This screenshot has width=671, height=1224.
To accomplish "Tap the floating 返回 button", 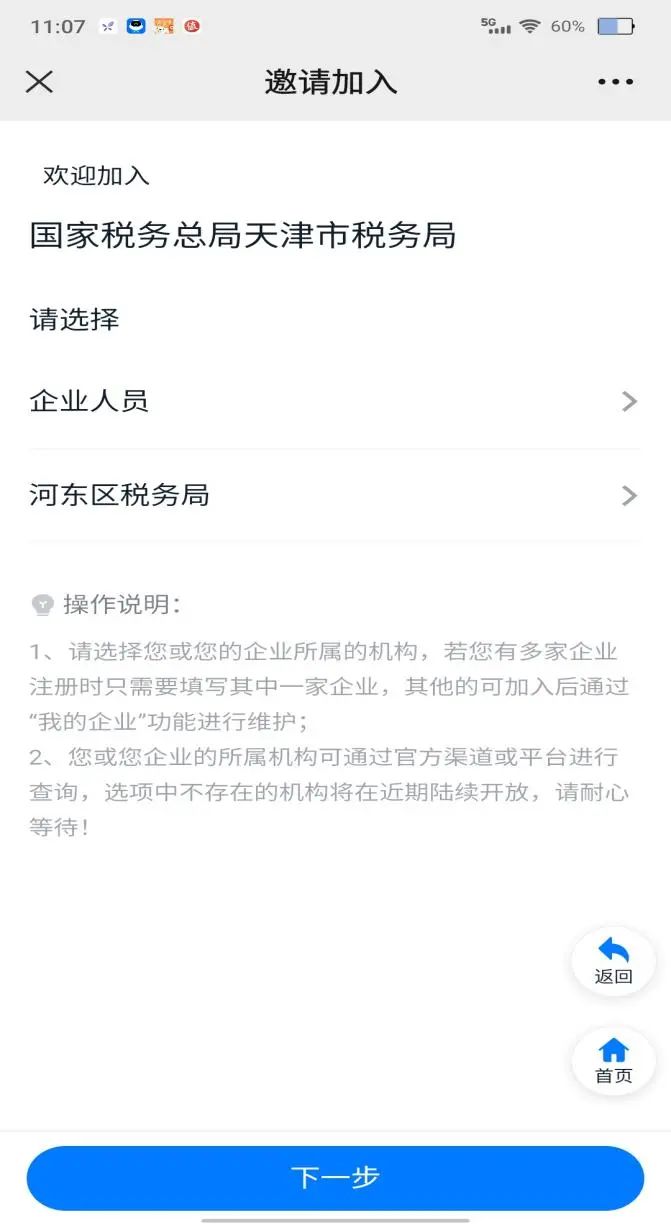I will click(x=613, y=962).
